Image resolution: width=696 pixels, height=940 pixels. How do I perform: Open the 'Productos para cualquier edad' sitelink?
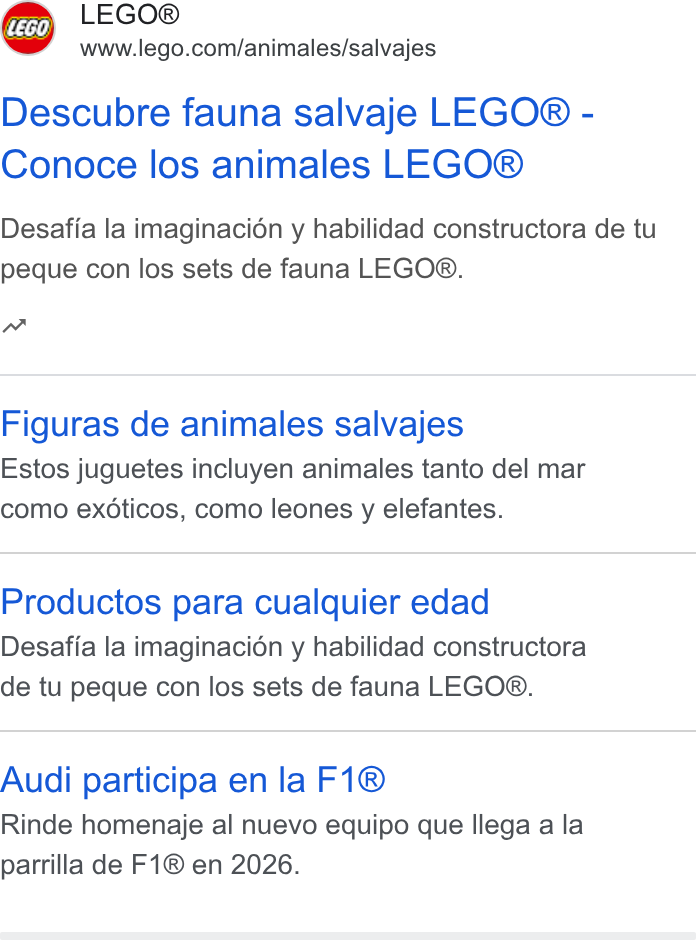(245, 602)
